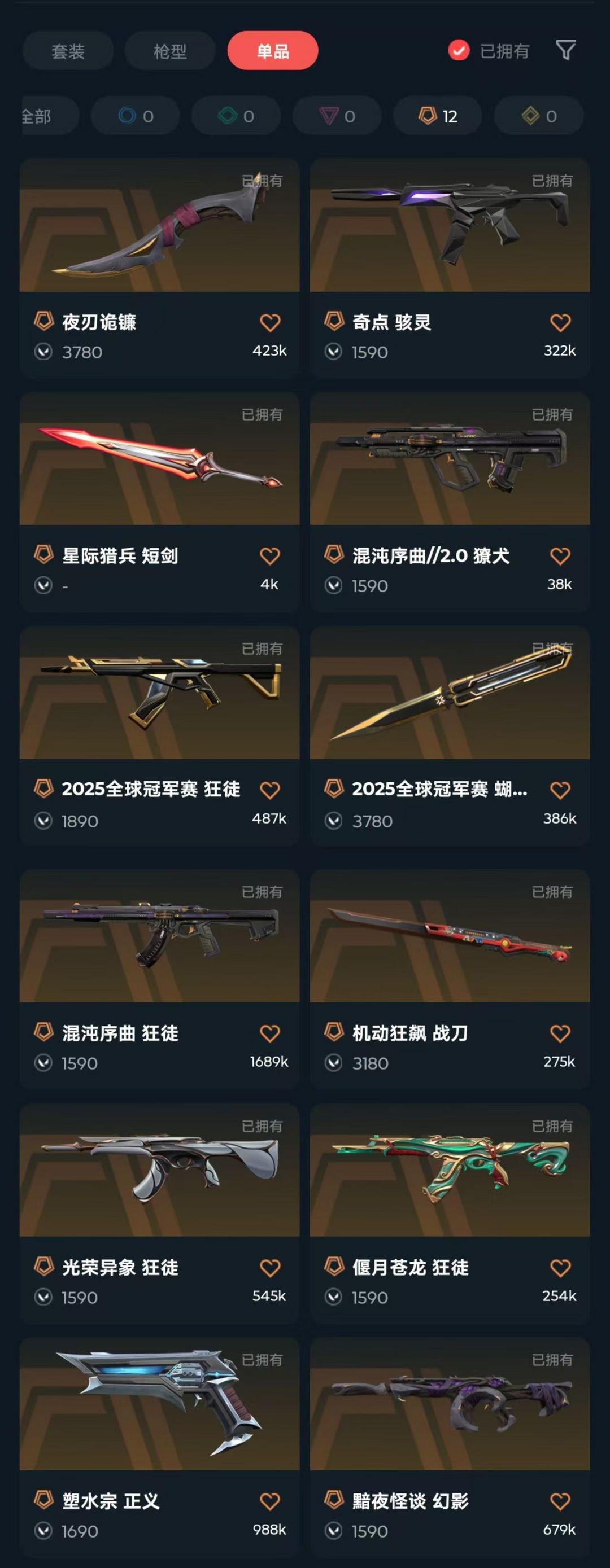Click the currency icon beside price 3780
The height and width of the screenshot is (1568, 610).
[43, 352]
